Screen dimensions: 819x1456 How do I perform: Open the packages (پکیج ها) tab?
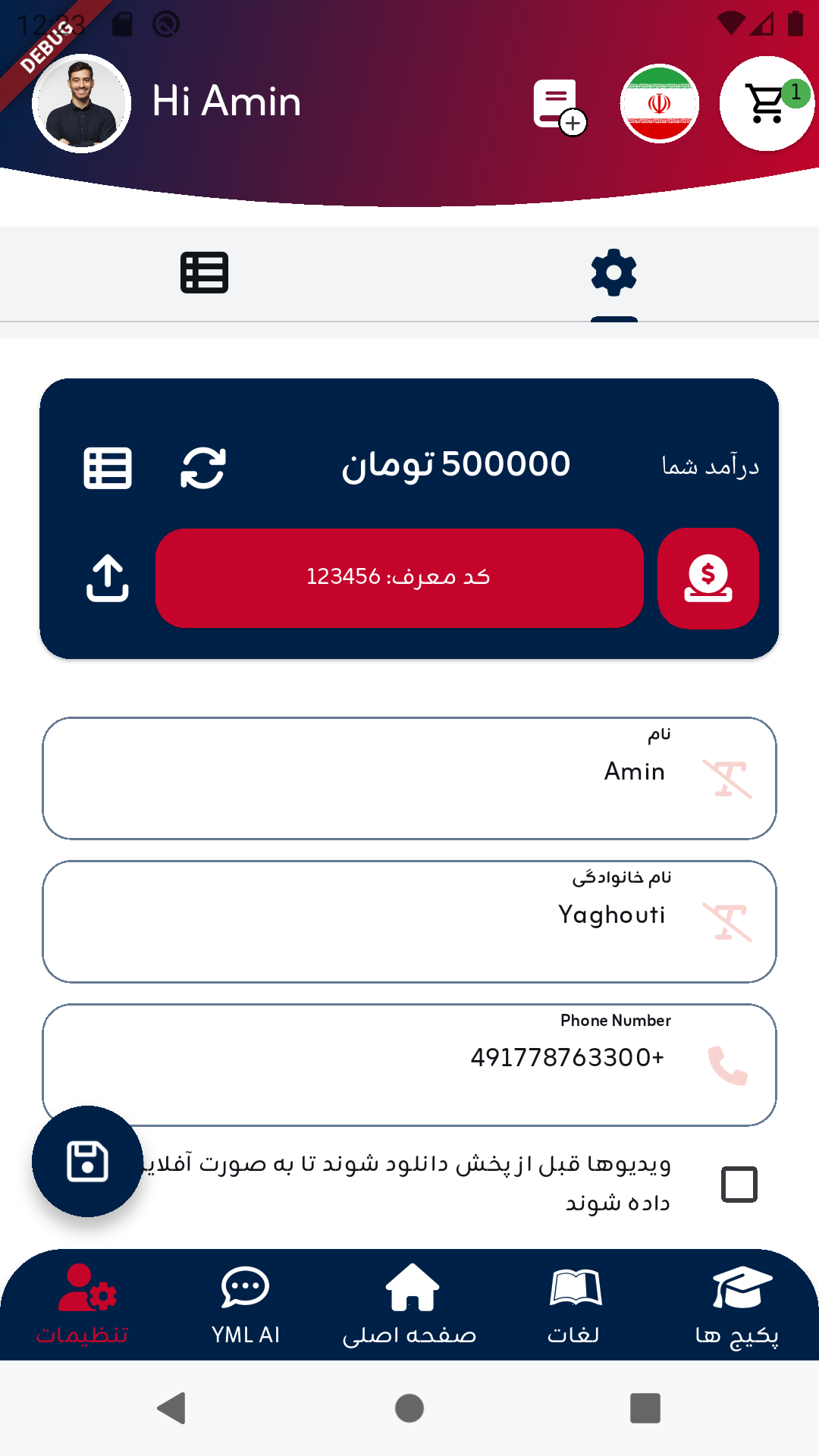tap(737, 1304)
